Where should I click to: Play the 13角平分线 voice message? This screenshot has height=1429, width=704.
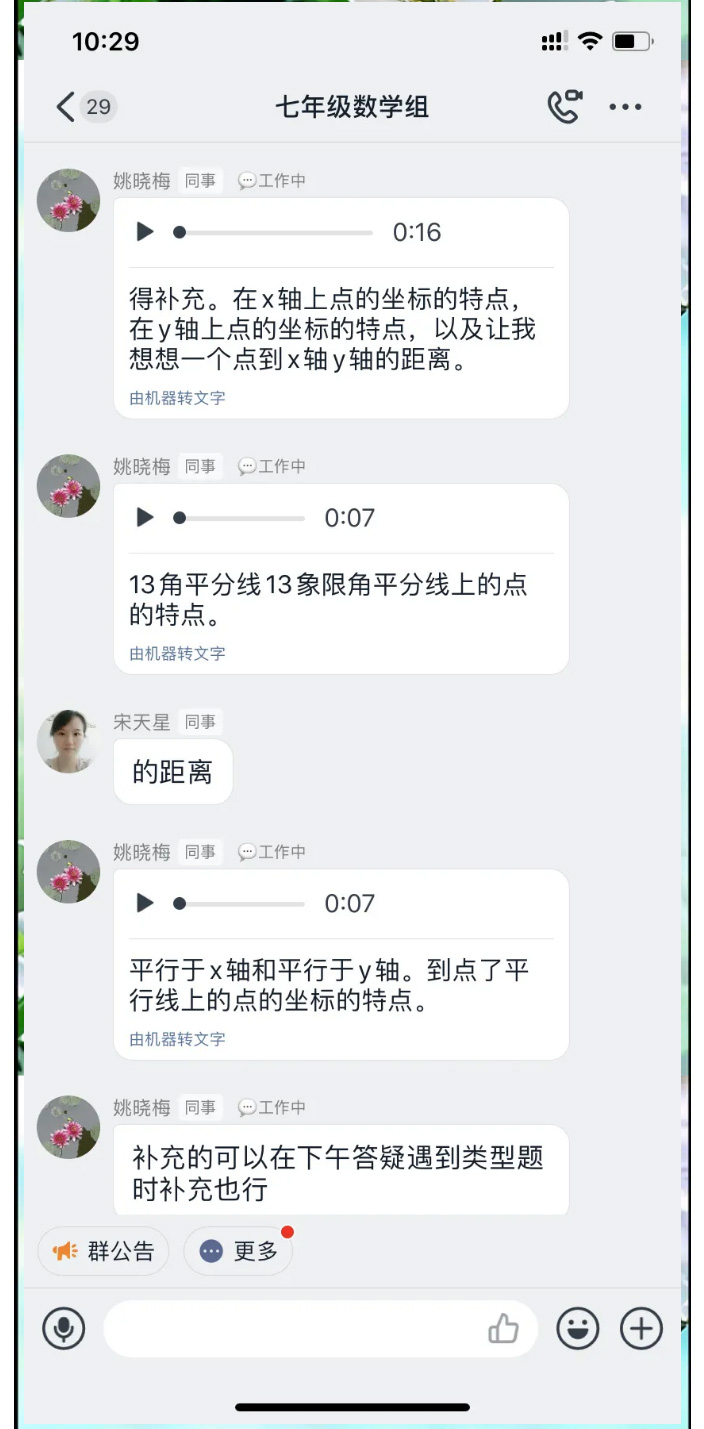click(x=145, y=518)
